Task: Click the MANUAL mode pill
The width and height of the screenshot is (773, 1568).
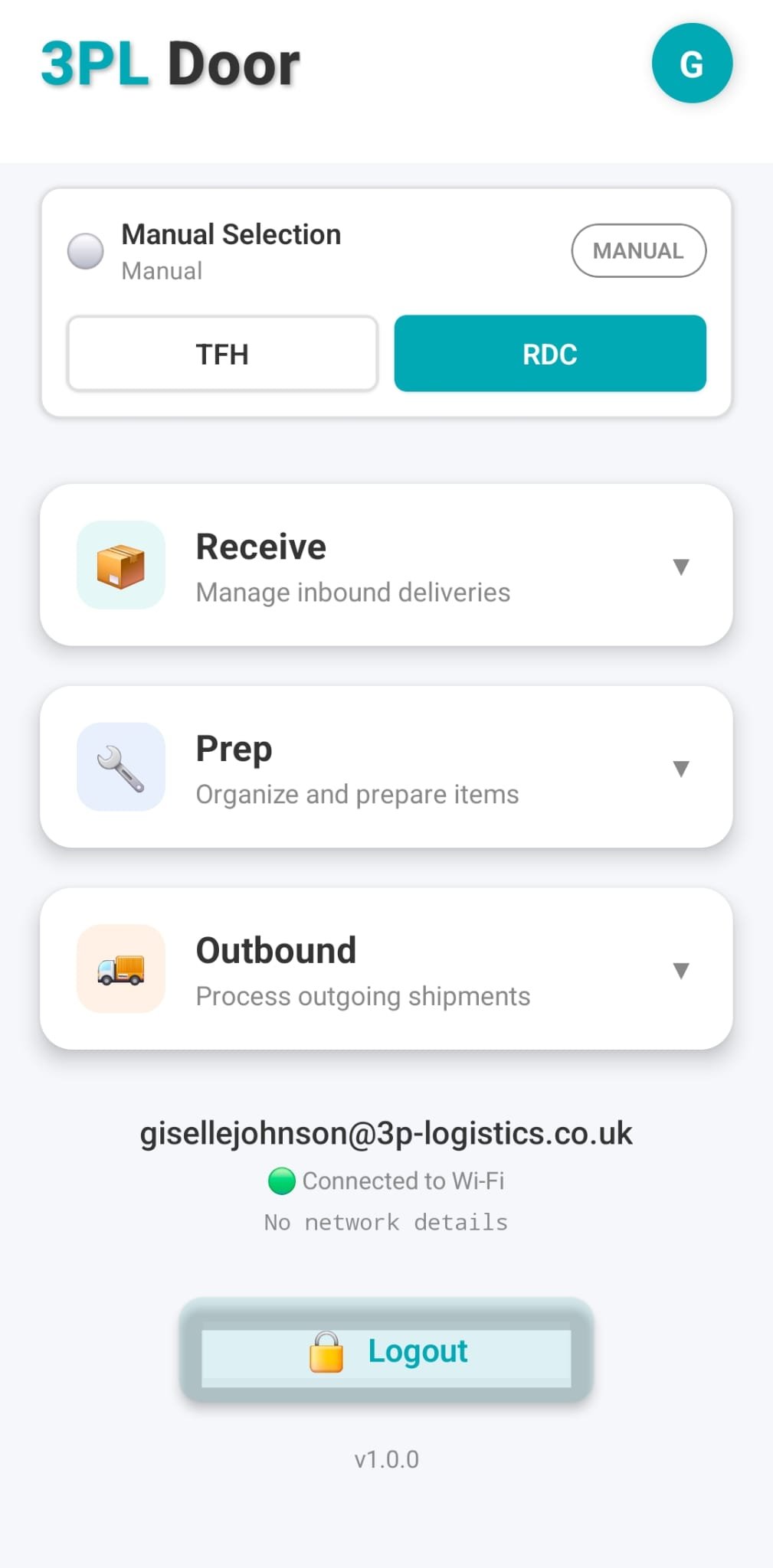Action: [638, 250]
